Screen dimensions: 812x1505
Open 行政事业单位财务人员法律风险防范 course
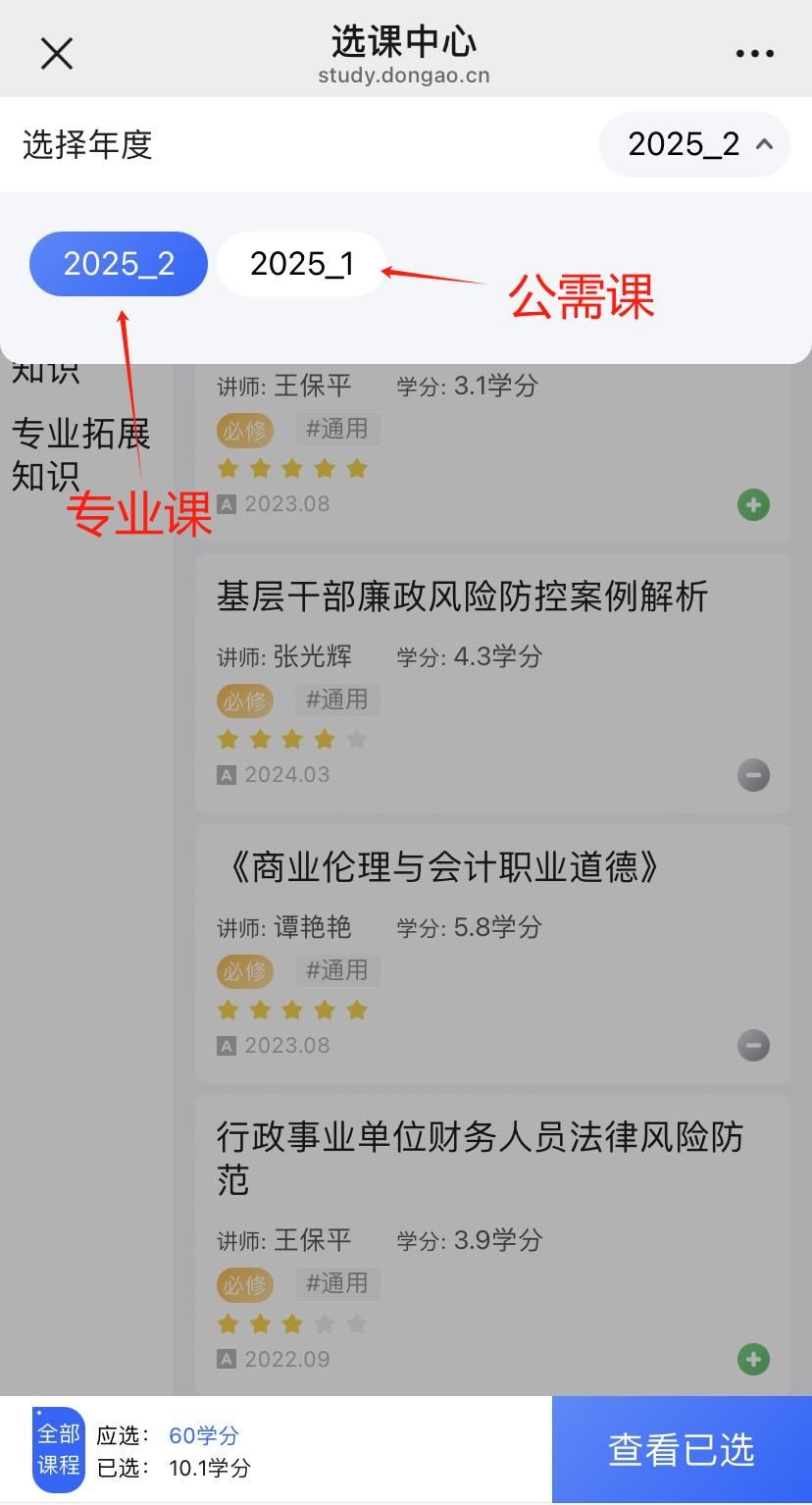click(x=480, y=1158)
